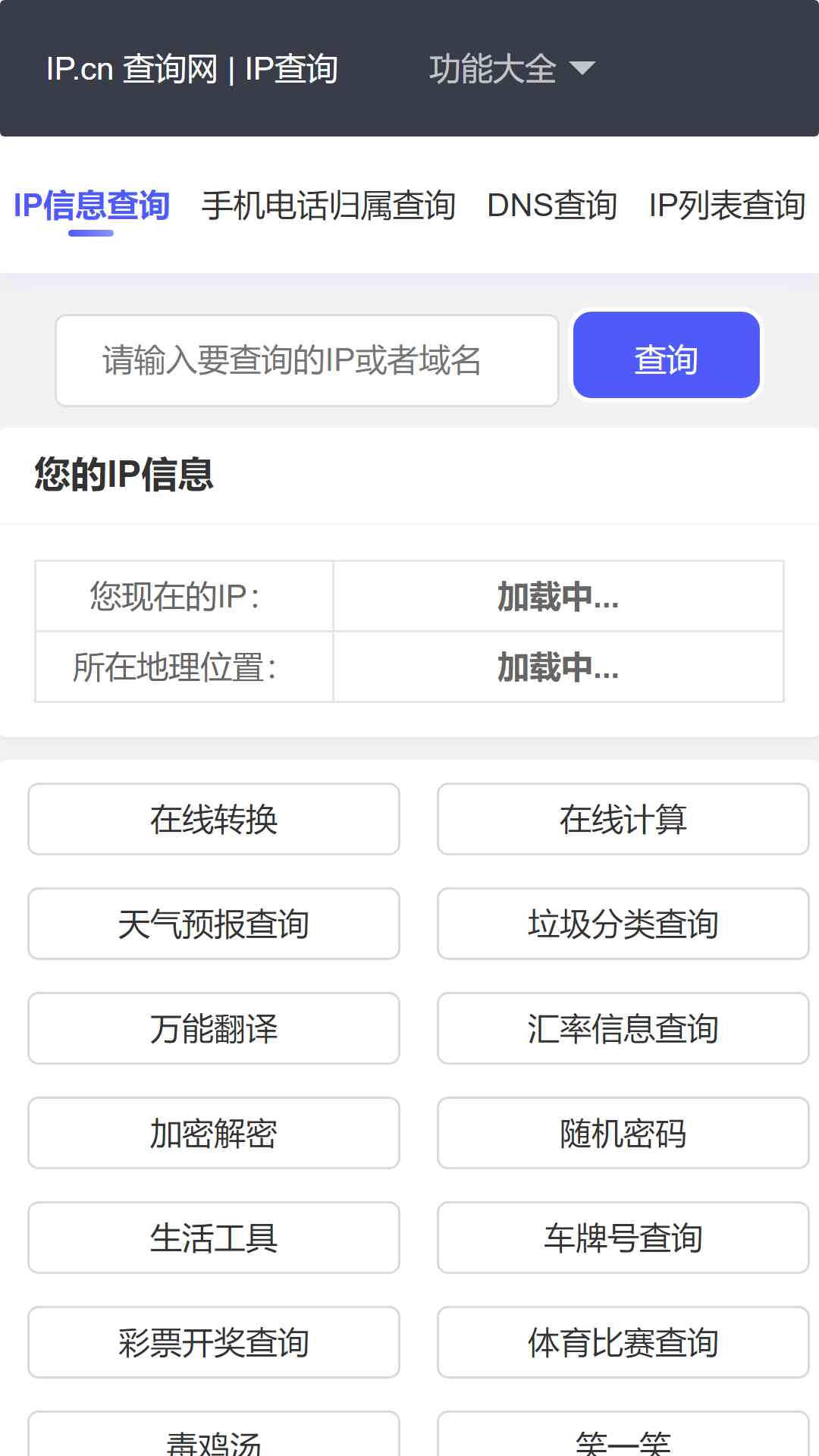The width and height of the screenshot is (819, 1456).
Task: Open the IP.cn 查询网 home link
Action: click(192, 69)
